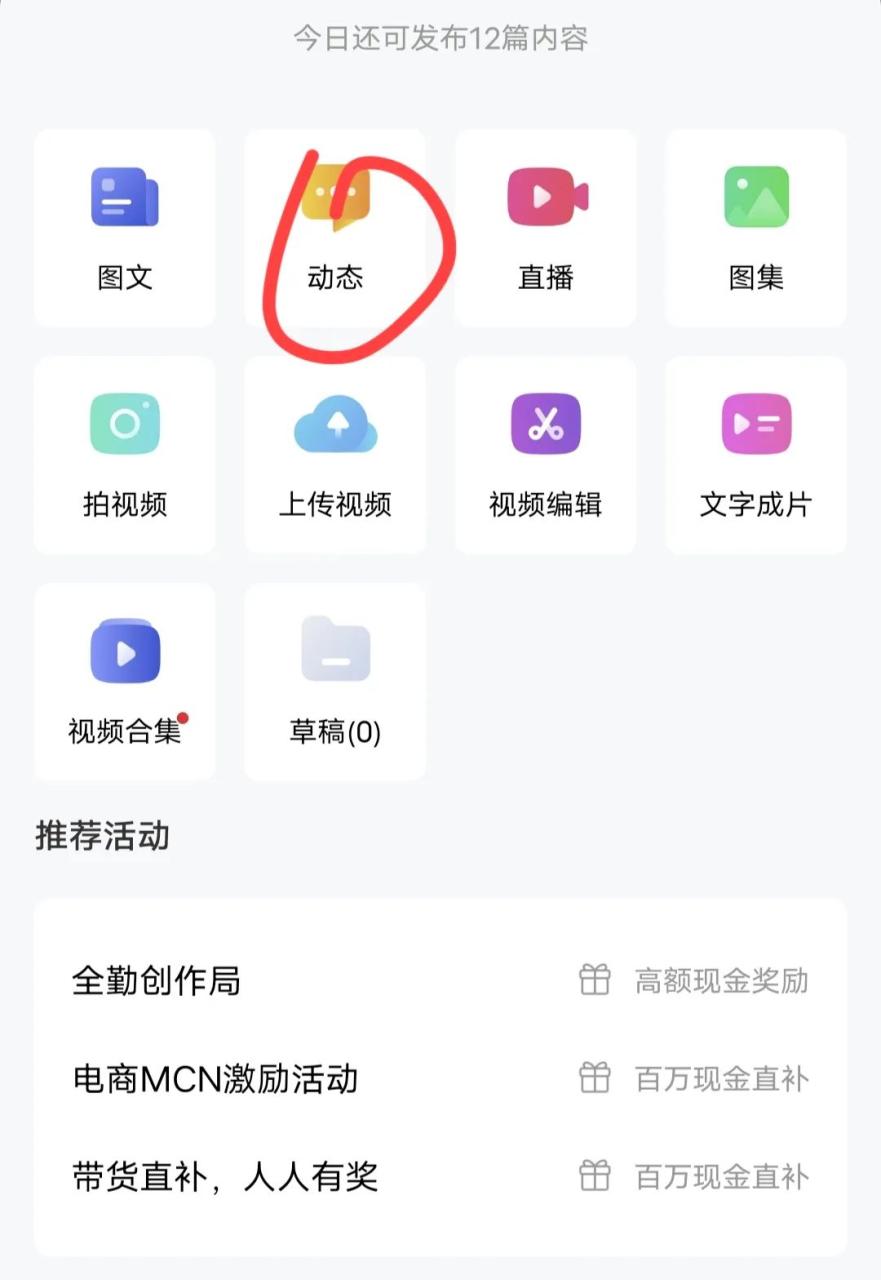The image size is (881, 1280).
Task: Open the 全勤创作局 activity
Action: click(x=440, y=981)
